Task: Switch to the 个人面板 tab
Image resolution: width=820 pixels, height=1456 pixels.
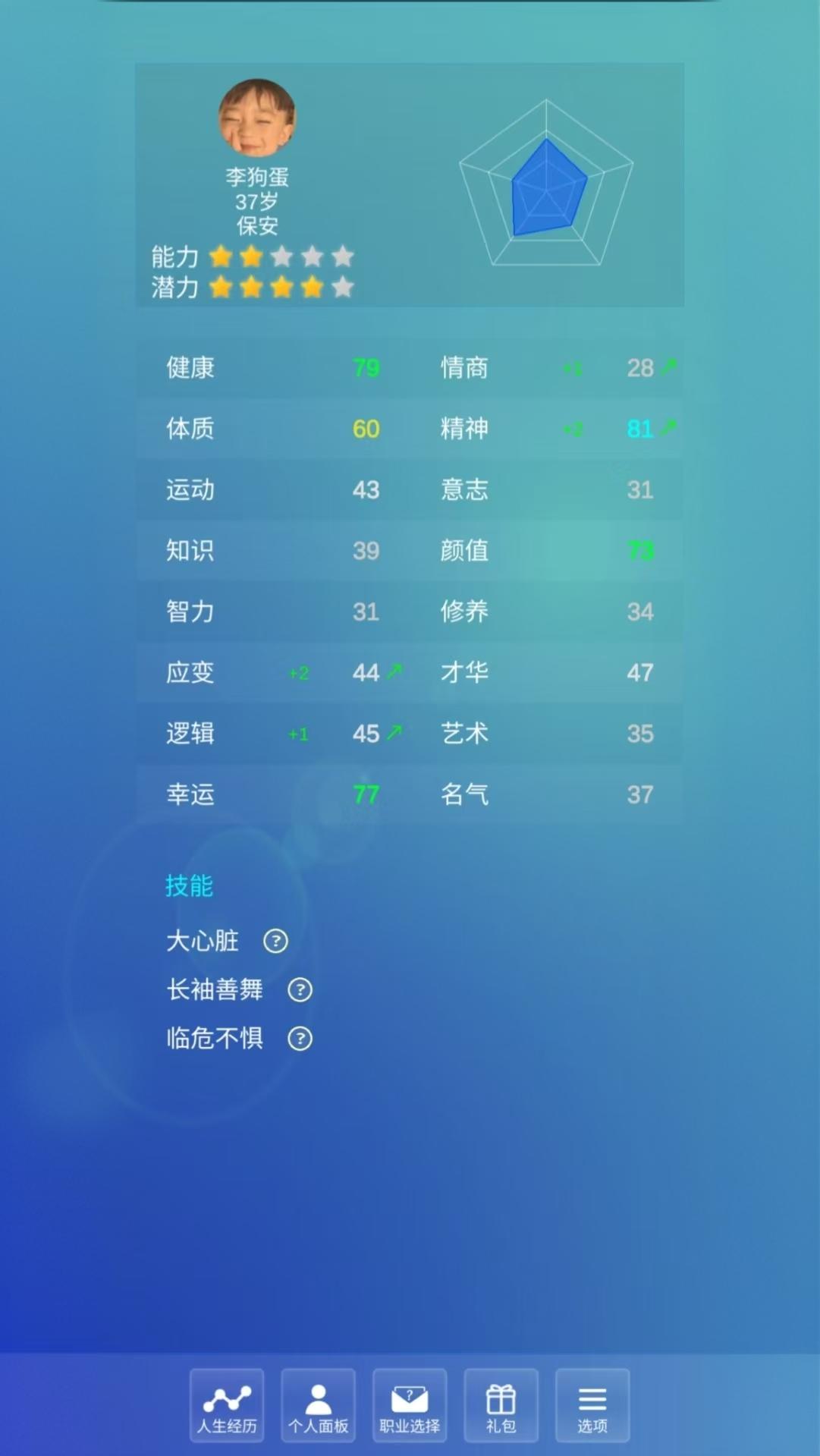Action: click(318, 1406)
